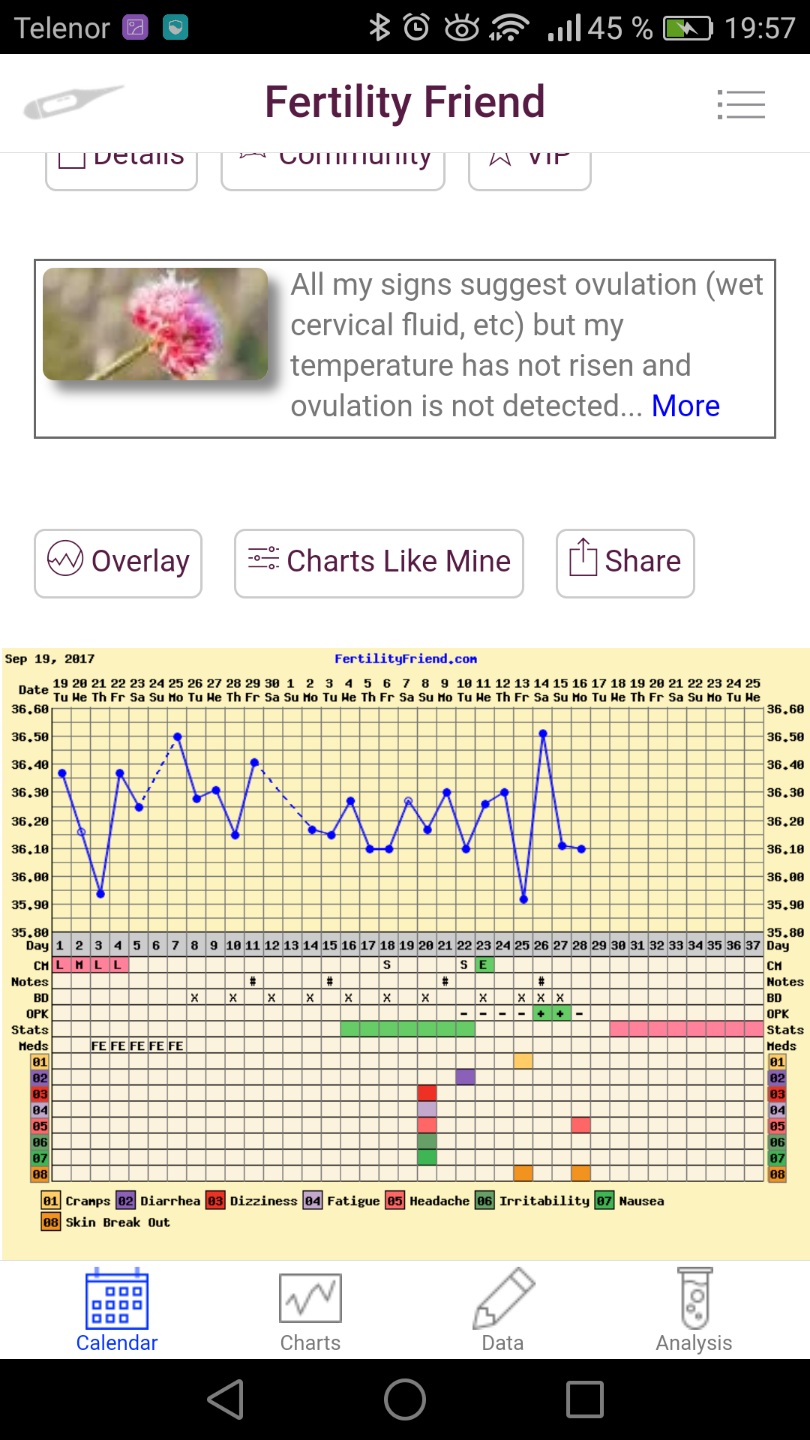Tap the thermometer logo icon
810x1440 pixels.
pyautogui.click(x=73, y=103)
